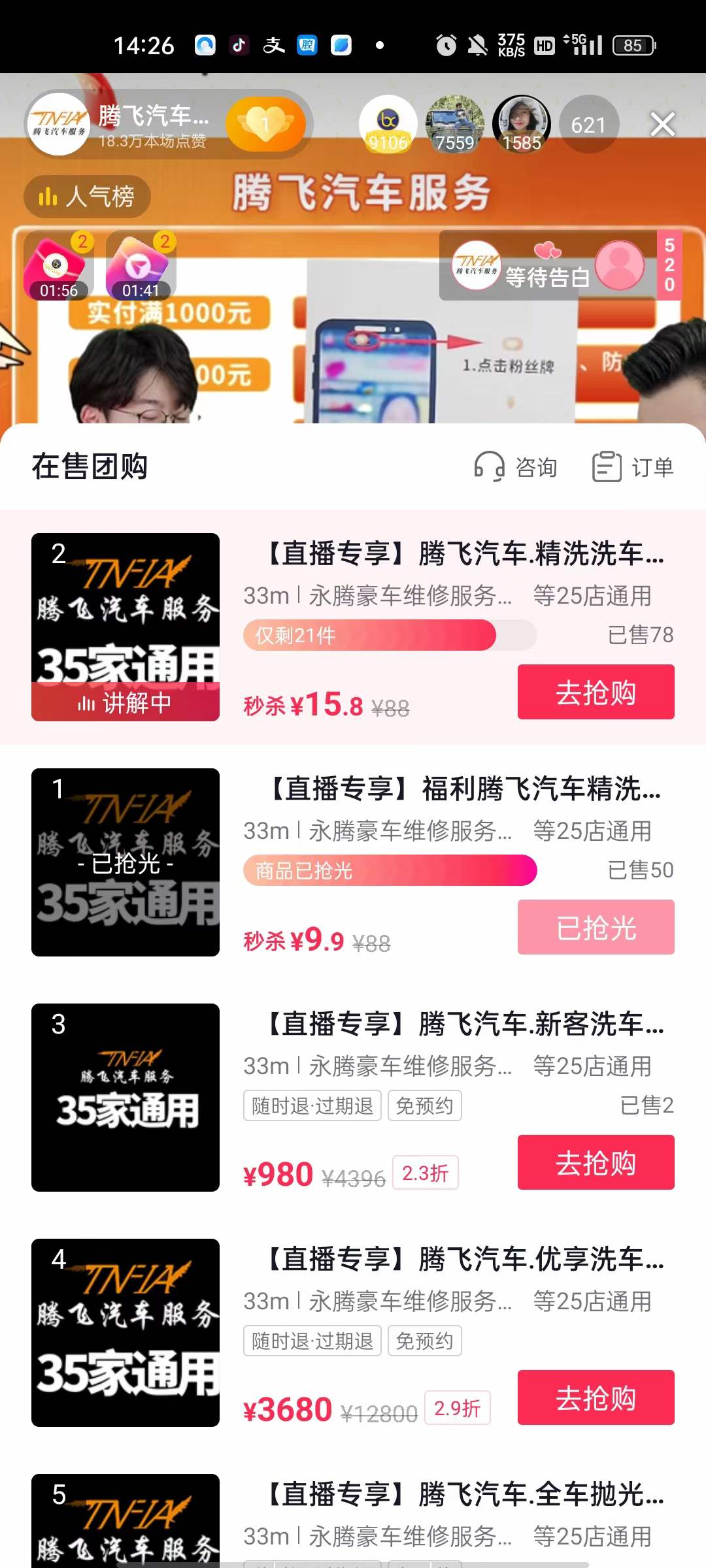View top viewer with 9106 score
706x1568 pixels.
click(x=388, y=124)
